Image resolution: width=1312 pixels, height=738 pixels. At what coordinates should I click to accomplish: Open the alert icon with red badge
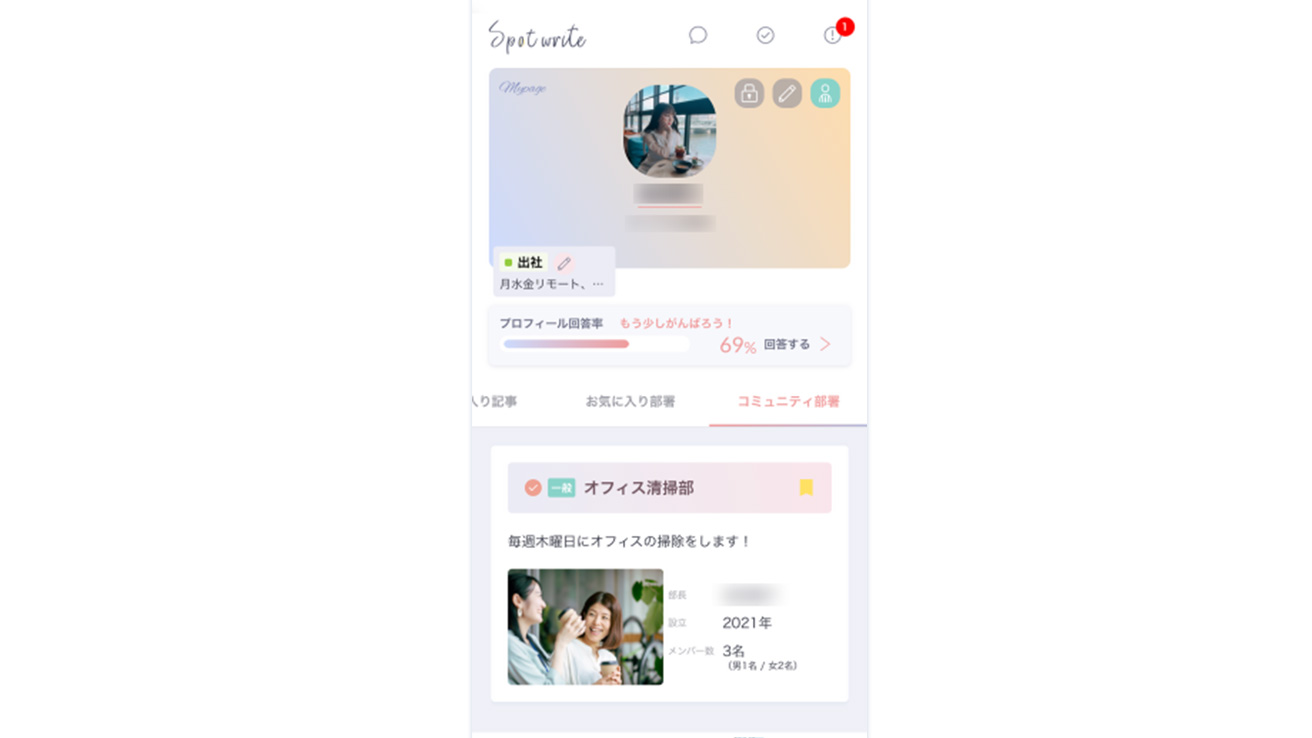[x=833, y=35]
